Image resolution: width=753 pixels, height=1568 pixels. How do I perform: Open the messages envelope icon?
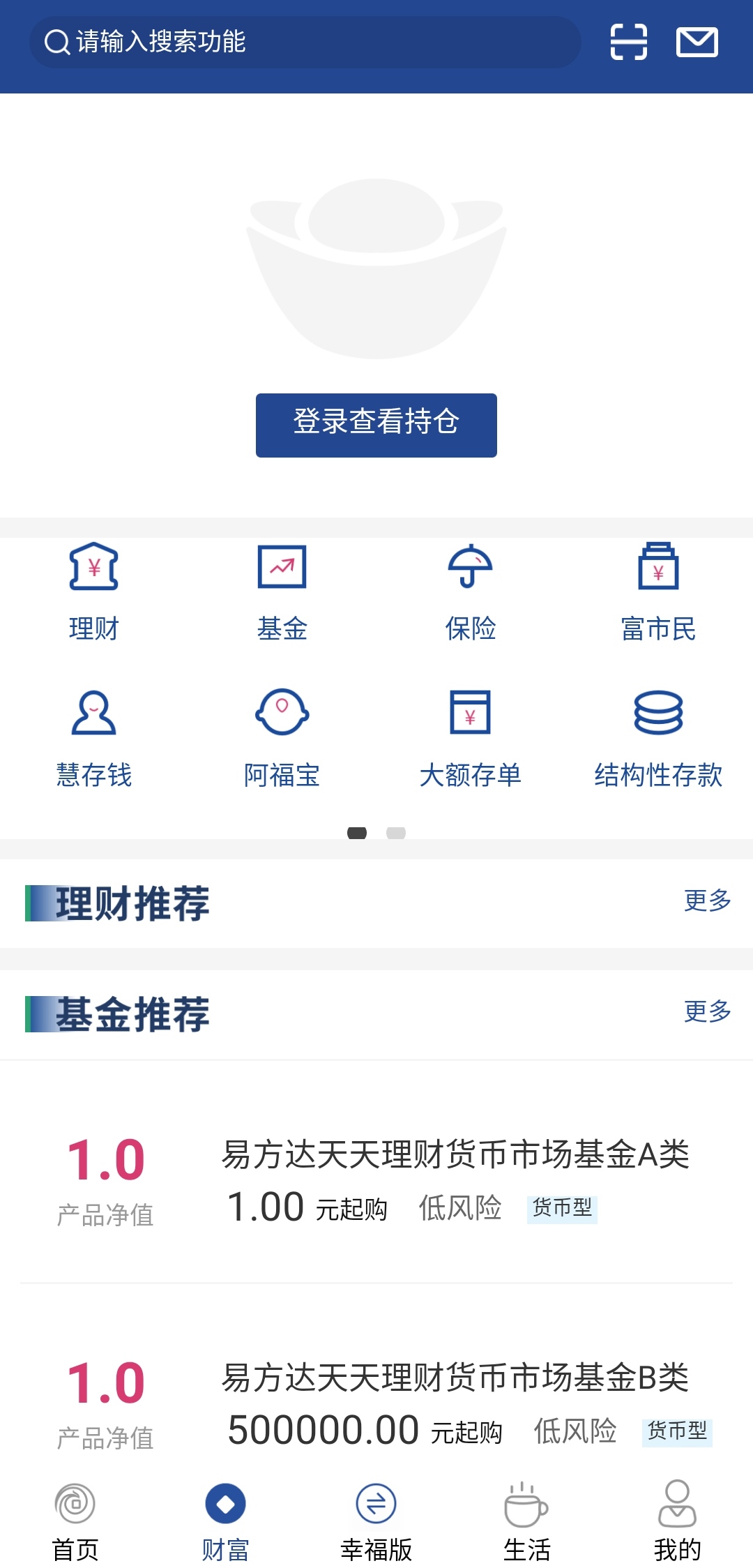(697, 42)
